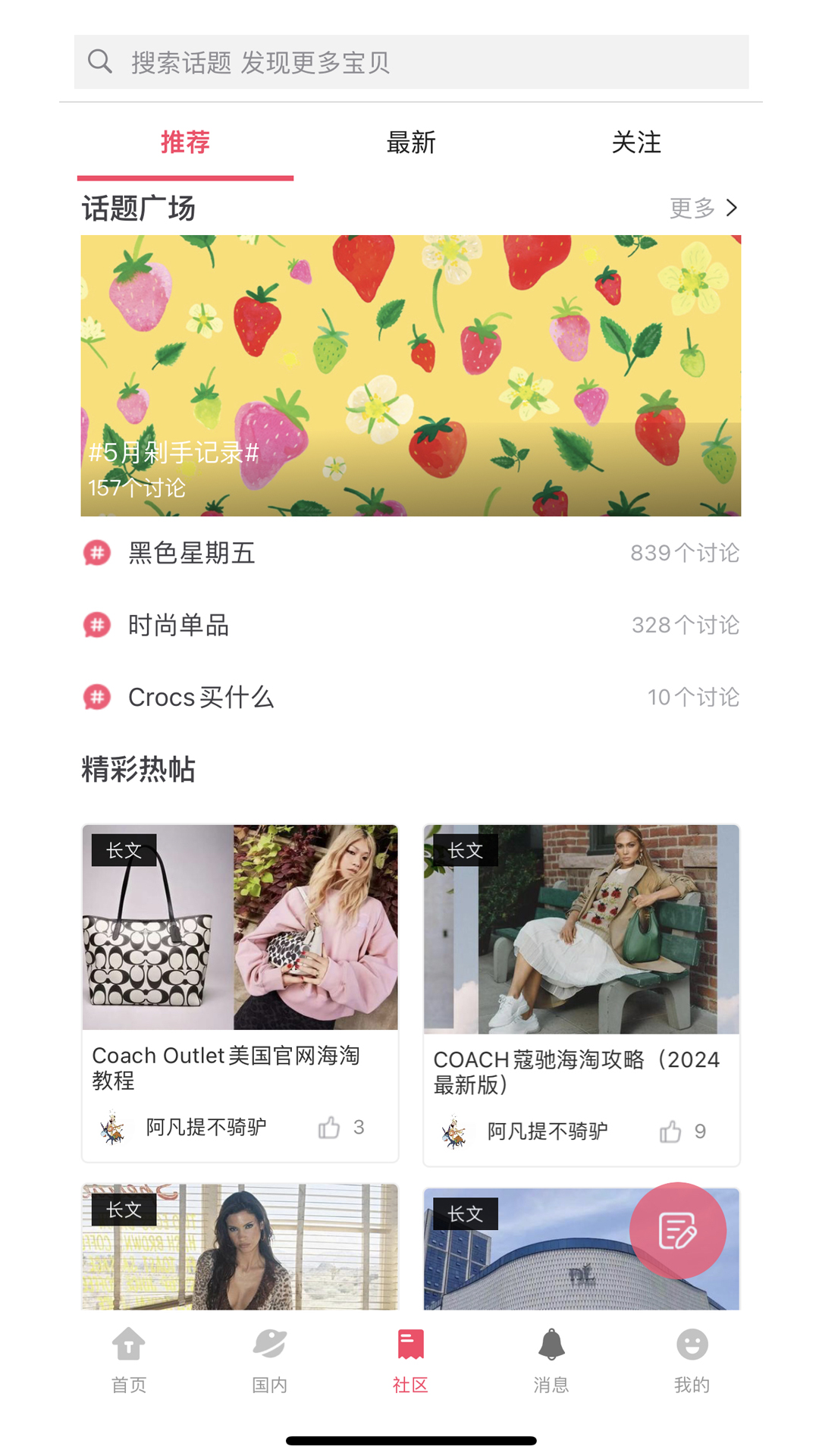Switch to the 关注 tab
The height and width of the screenshot is (1456, 819).
[x=638, y=142]
